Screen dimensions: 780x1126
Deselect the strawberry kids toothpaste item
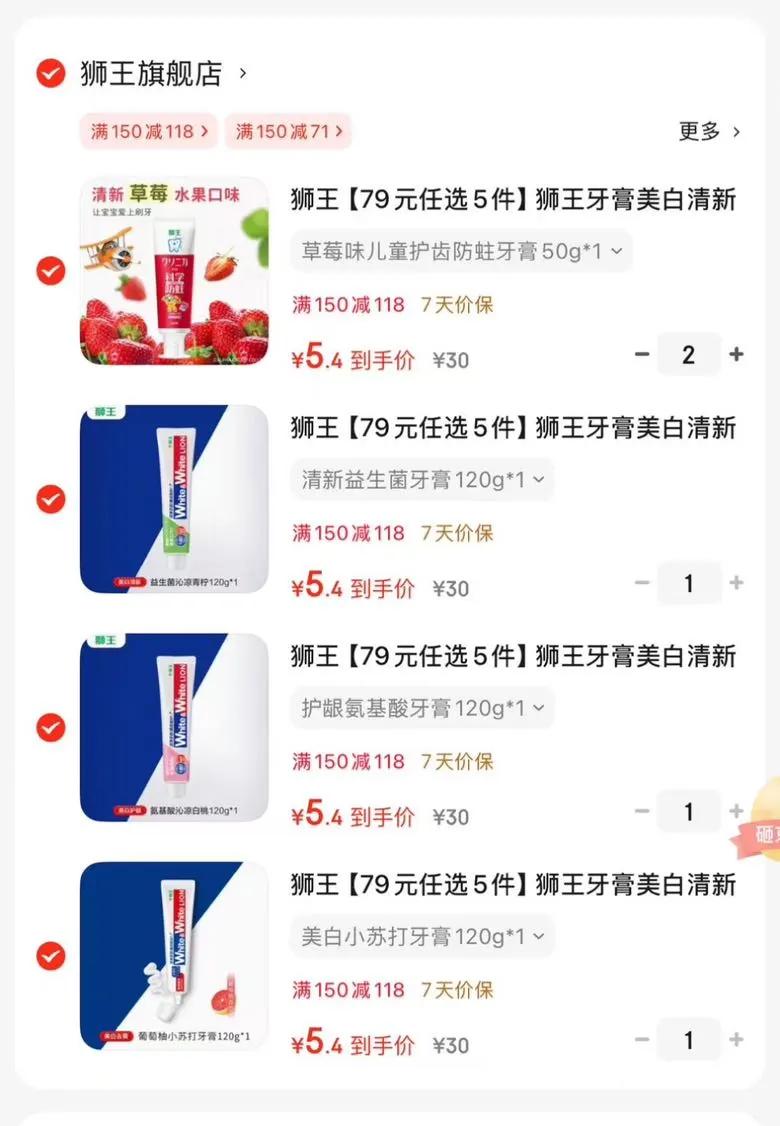[51, 271]
